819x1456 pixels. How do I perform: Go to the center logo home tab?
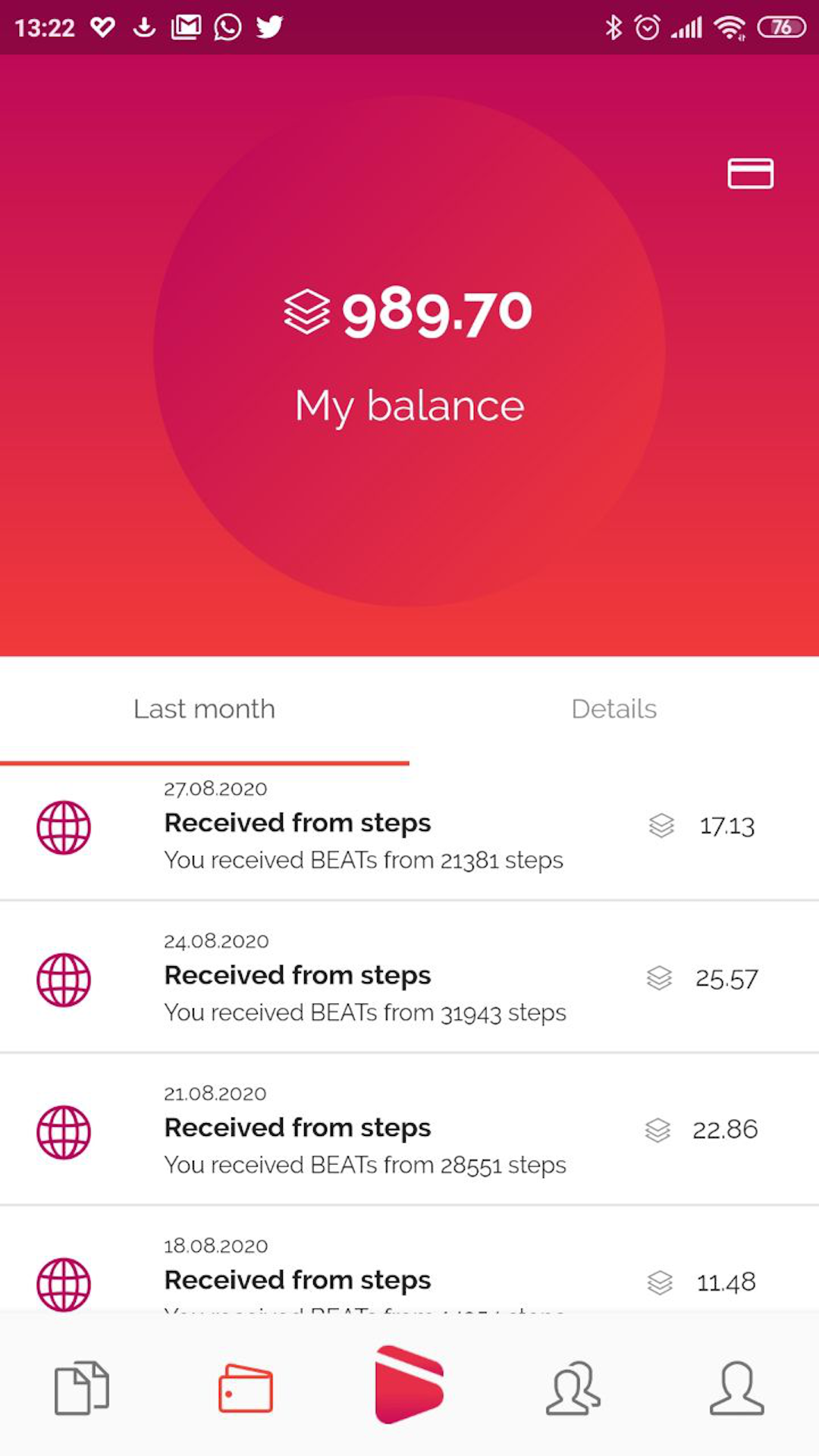[x=409, y=1385]
